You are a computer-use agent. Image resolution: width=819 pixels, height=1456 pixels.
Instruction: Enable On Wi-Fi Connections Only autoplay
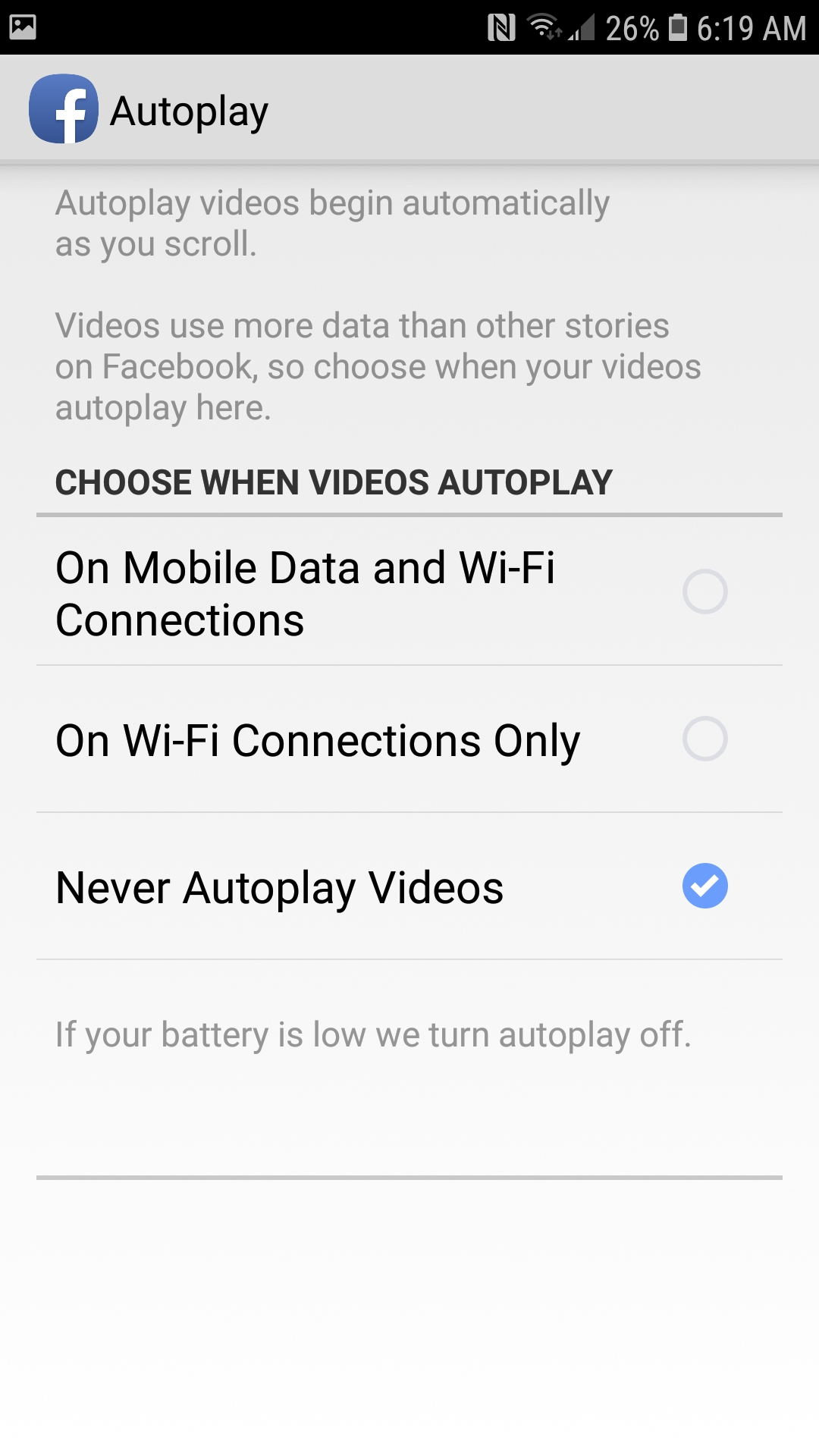tap(318, 739)
